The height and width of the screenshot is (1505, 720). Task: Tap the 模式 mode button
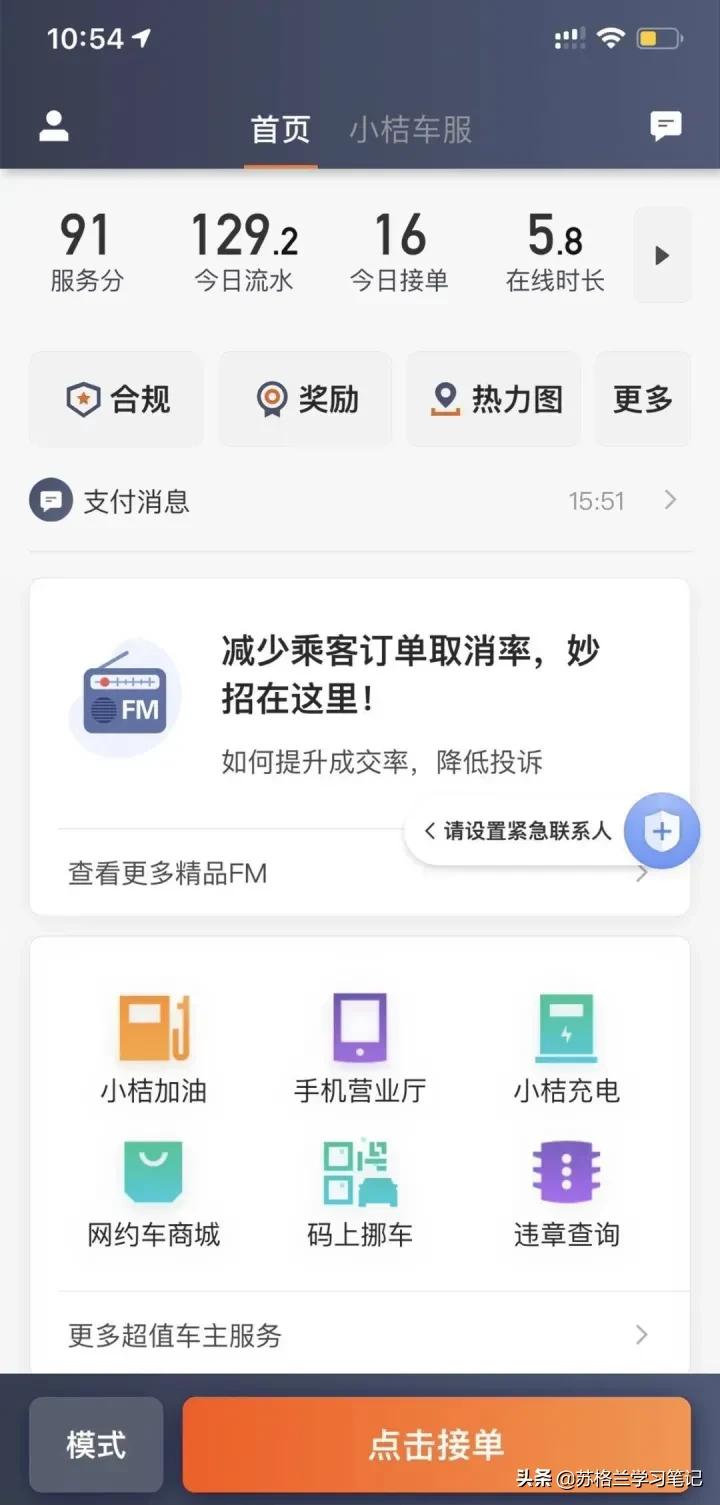pos(95,1443)
